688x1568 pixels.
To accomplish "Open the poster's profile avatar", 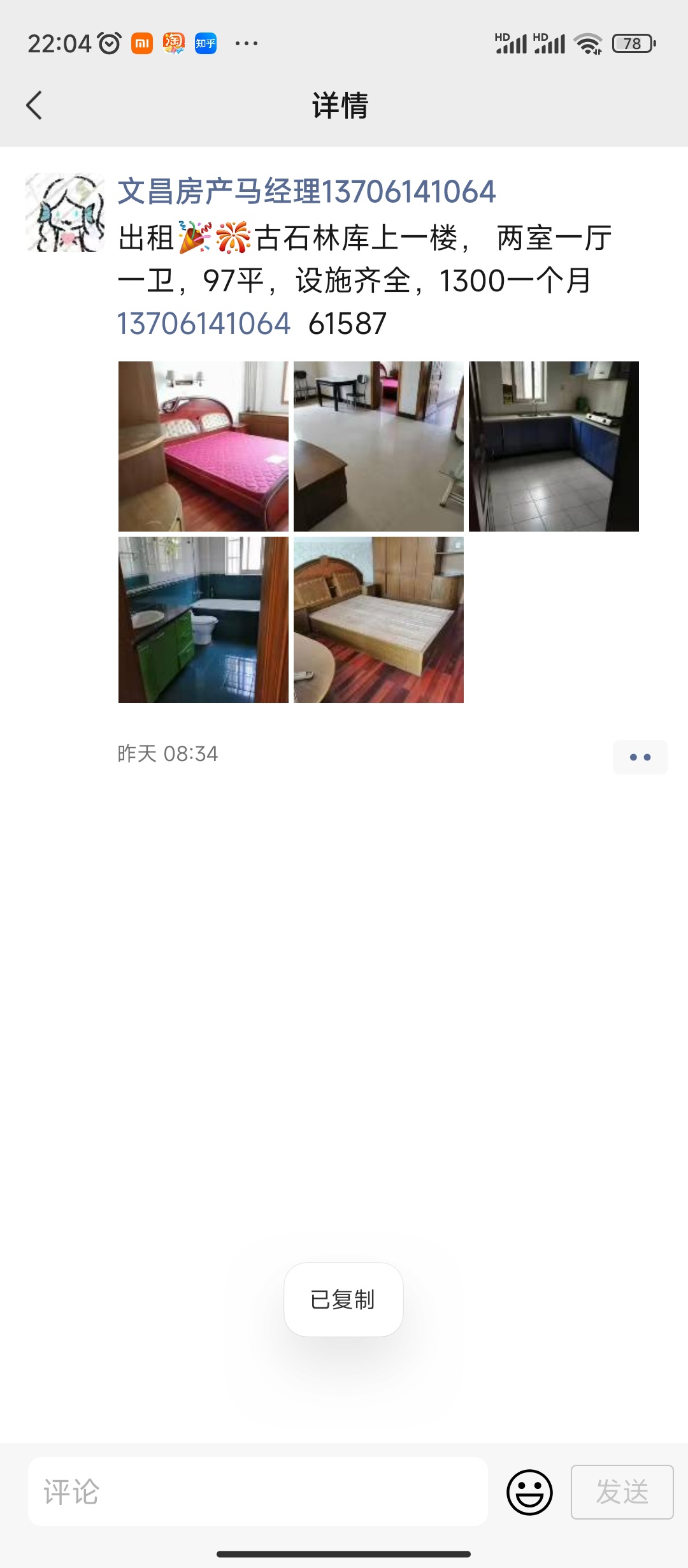I will point(65,212).
